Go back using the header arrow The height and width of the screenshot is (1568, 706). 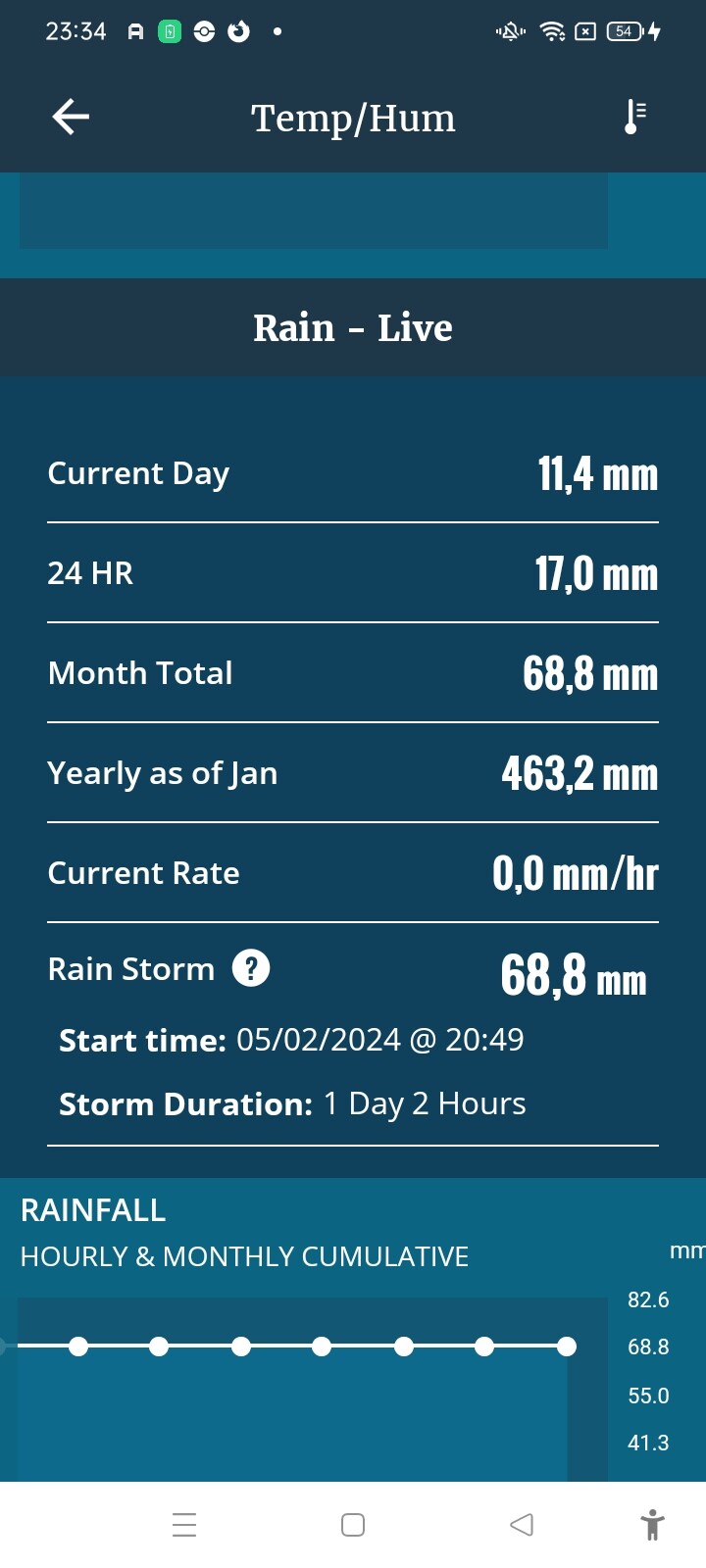[71, 118]
